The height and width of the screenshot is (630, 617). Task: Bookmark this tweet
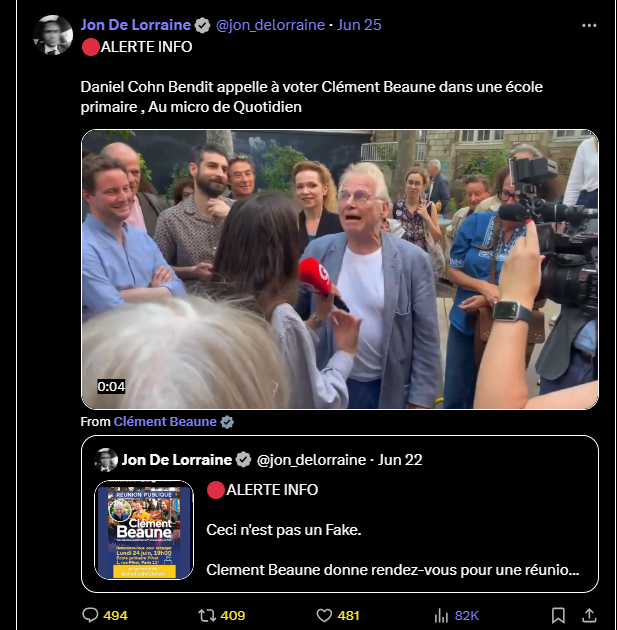[558, 615]
